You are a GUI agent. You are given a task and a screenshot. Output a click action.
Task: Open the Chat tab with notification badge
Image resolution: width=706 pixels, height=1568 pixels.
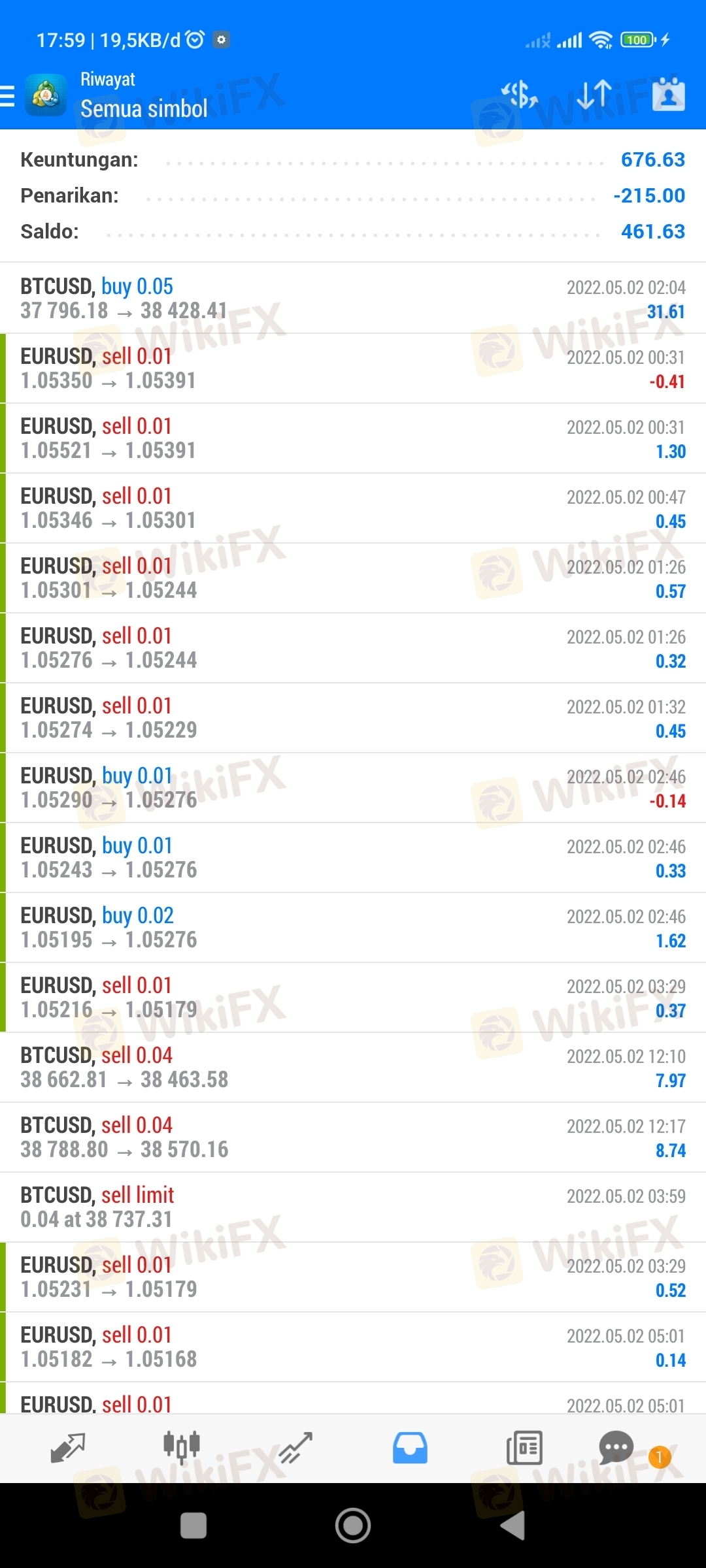click(618, 1448)
